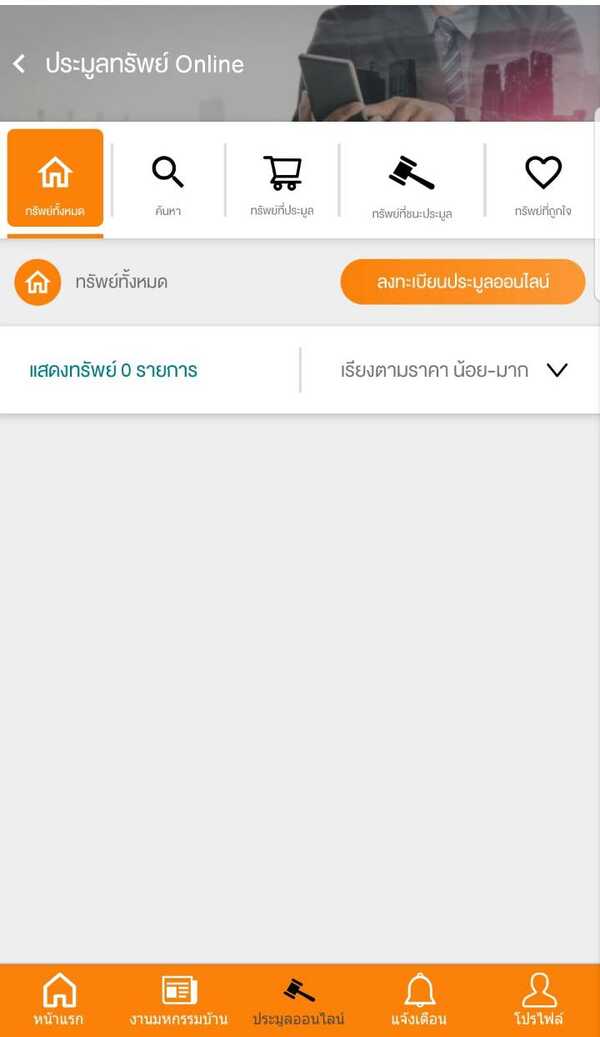Image resolution: width=600 pixels, height=1037 pixels.
Task: Open แจ้งเตือน notifications tab
Action: coord(419,1000)
